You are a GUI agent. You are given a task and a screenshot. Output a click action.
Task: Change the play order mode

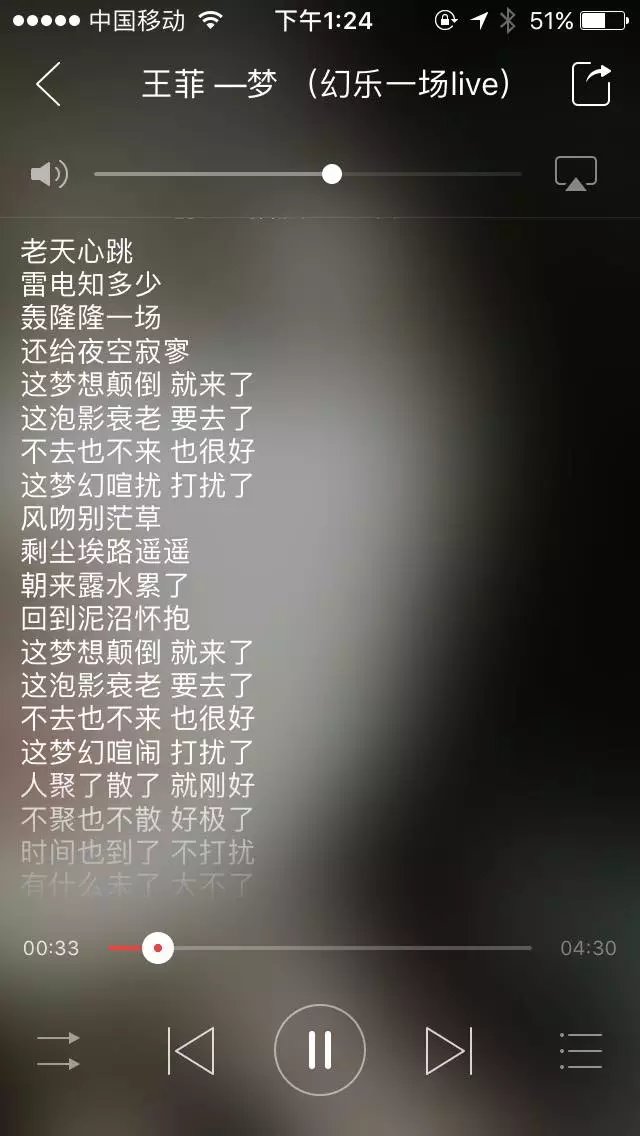coord(58,1051)
